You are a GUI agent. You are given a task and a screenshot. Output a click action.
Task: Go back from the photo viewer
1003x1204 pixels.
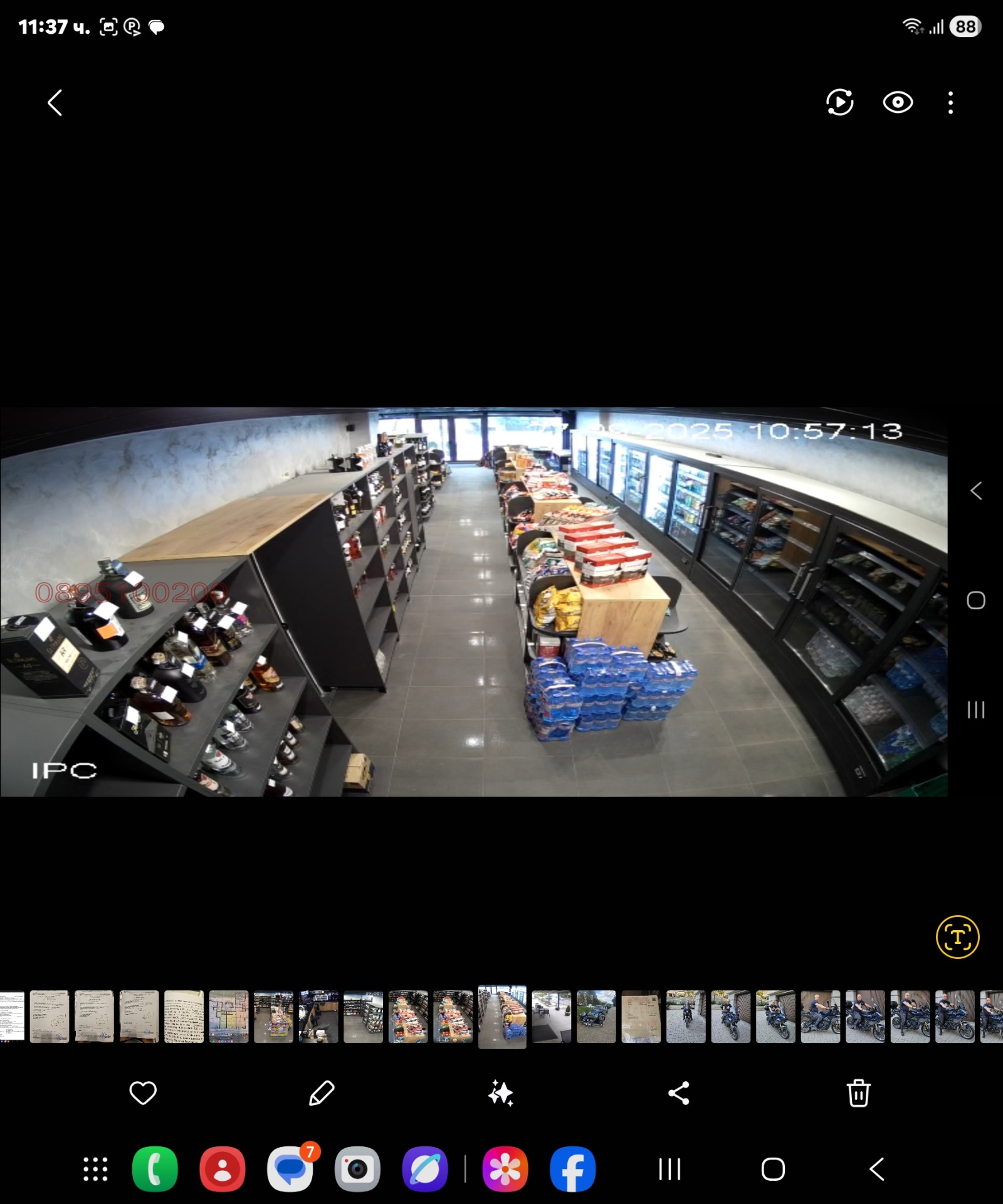pyautogui.click(x=55, y=103)
